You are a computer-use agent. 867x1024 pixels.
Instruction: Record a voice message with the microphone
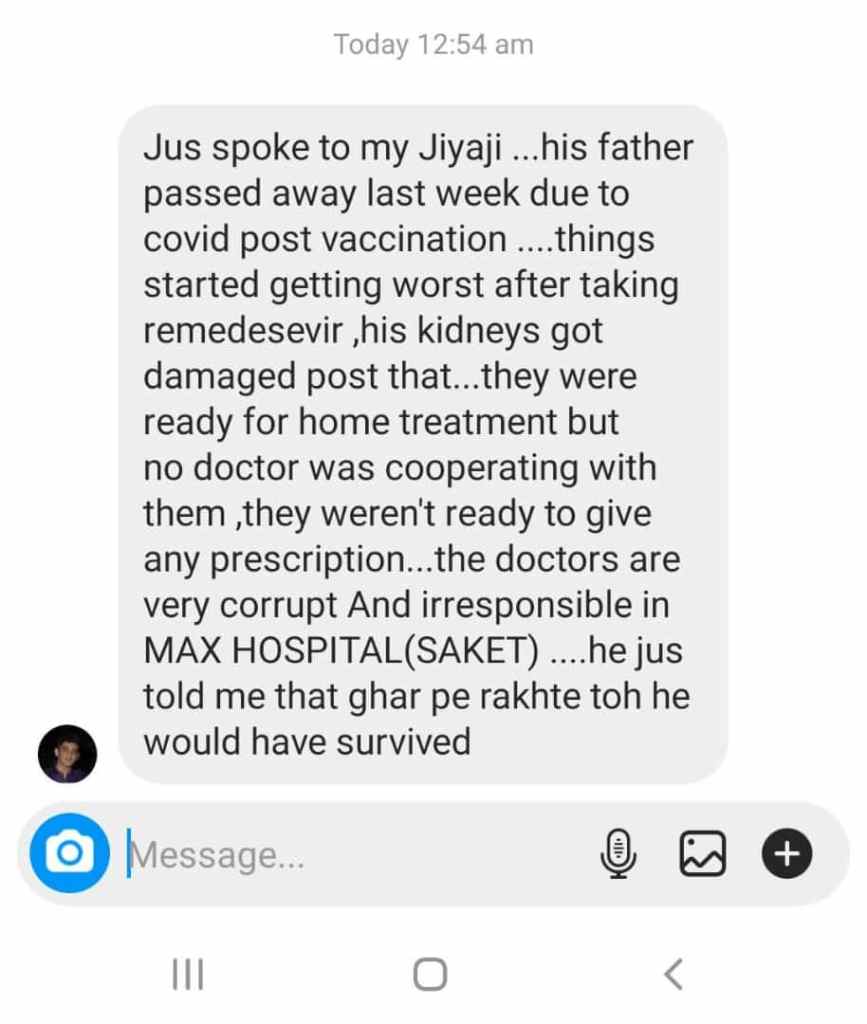pyautogui.click(x=619, y=854)
